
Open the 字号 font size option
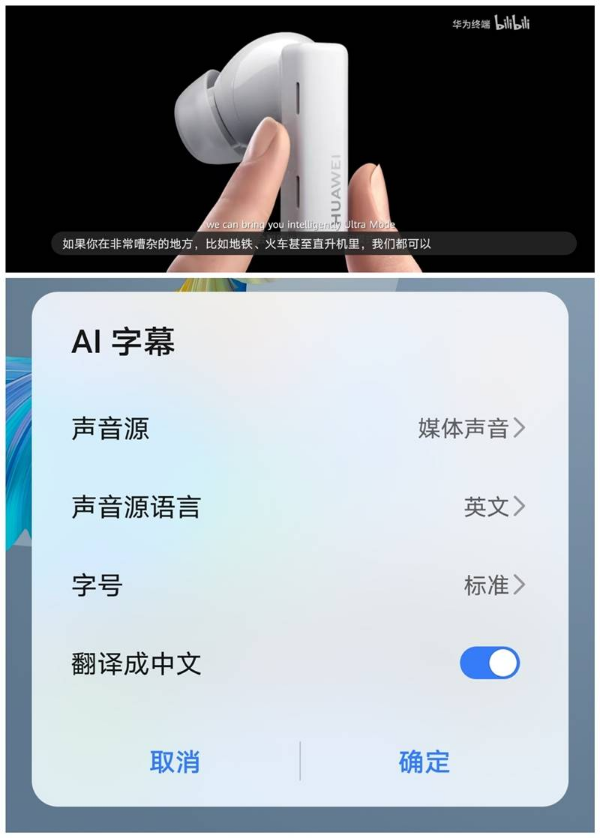[494, 585]
